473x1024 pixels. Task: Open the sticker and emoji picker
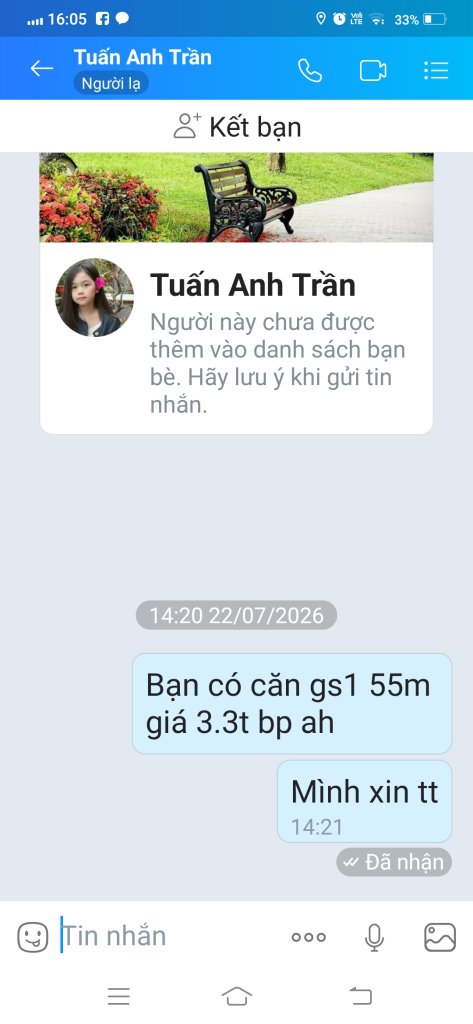coord(33,937)
